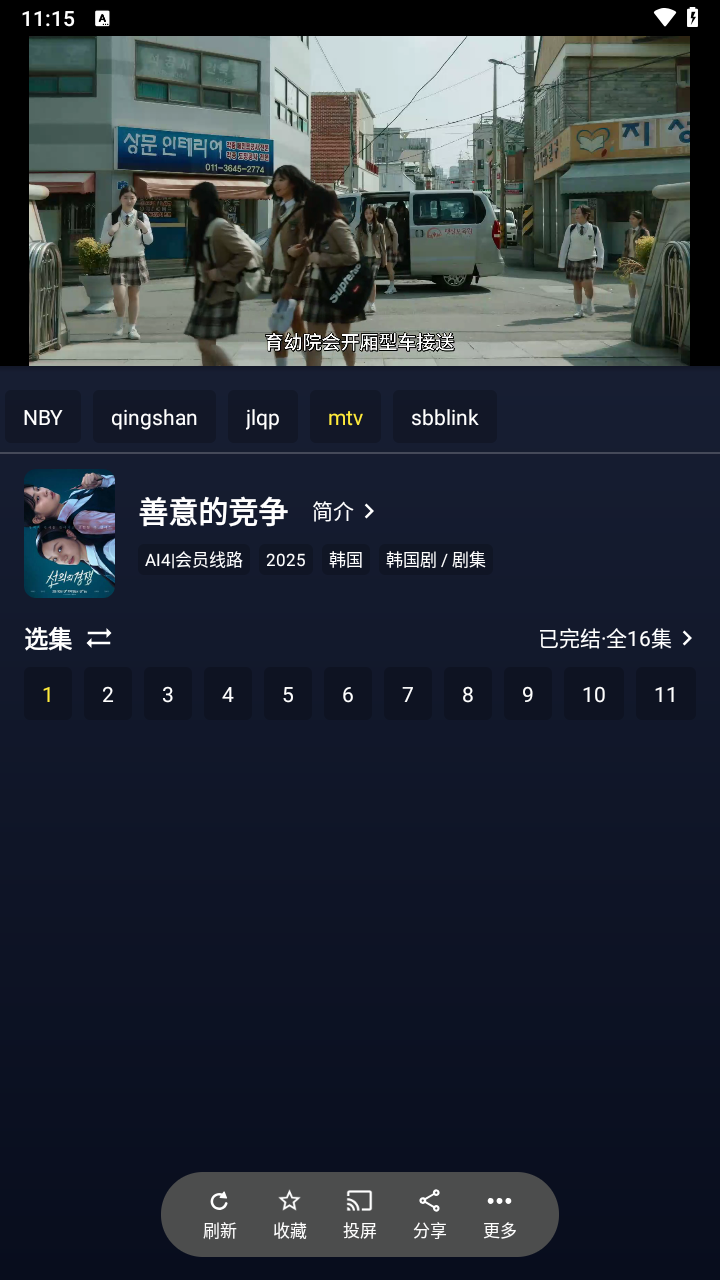This screenshot has width=720, height=1280.
Task: Play episode 5
Action: 288,694
